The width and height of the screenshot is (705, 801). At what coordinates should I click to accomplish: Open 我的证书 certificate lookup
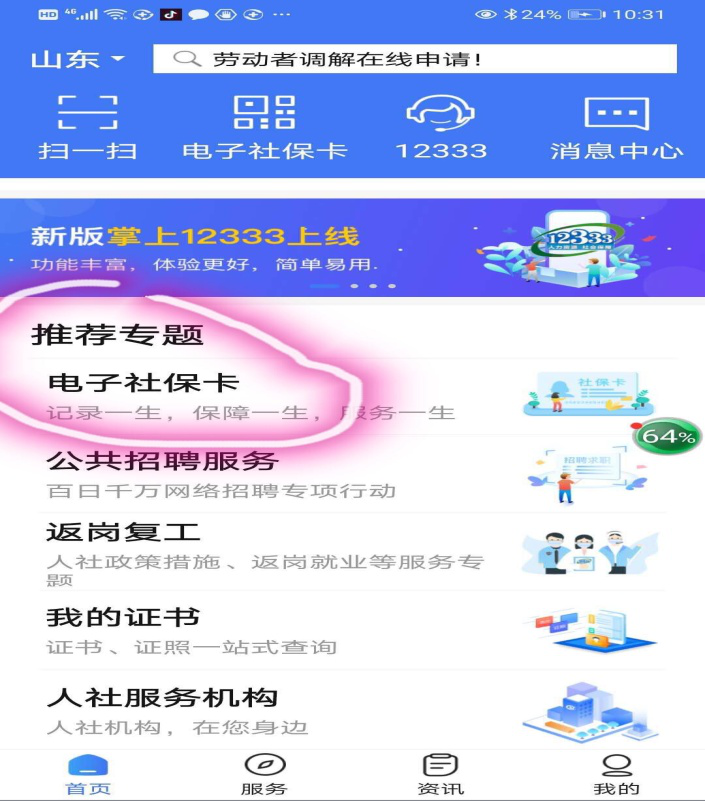(250, 630)
